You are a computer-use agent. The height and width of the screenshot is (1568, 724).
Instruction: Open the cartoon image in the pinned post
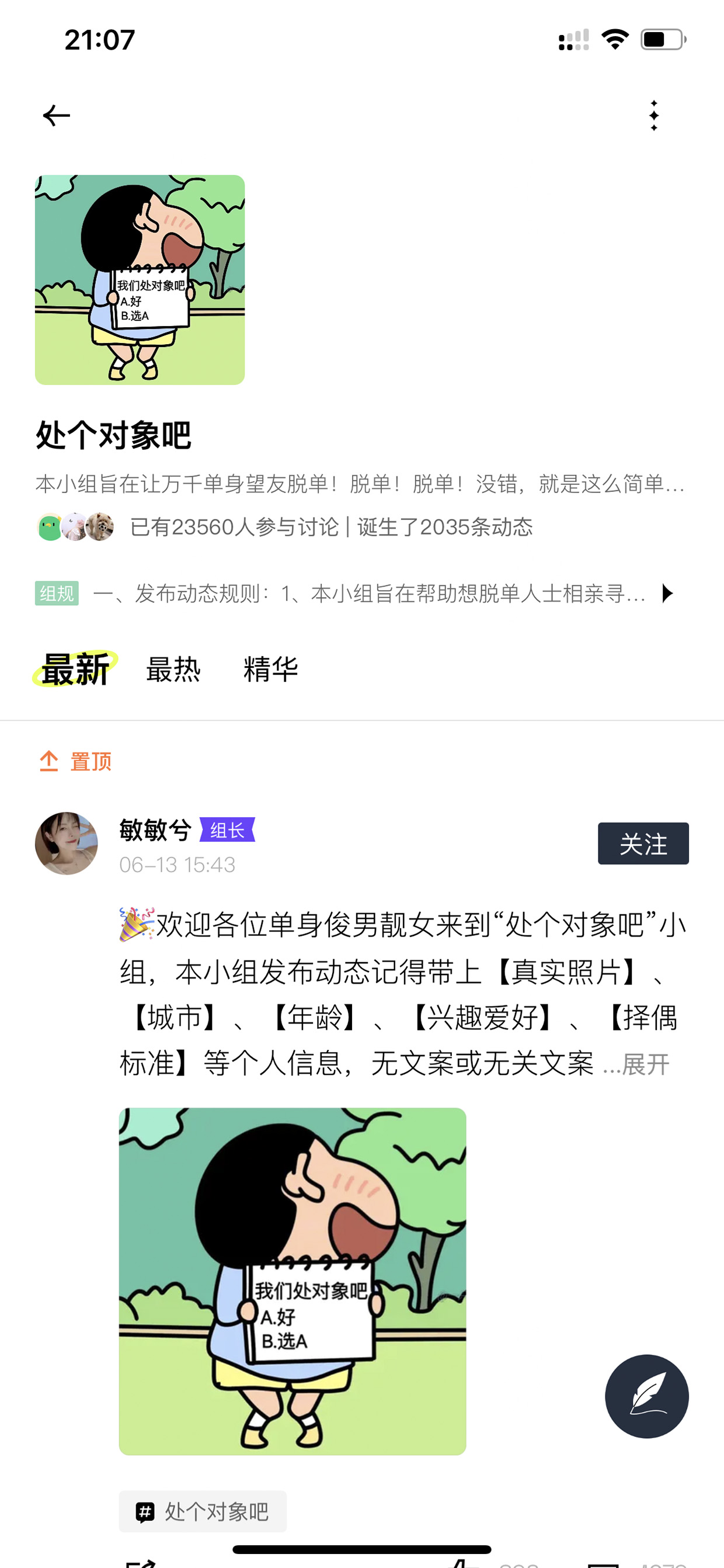click(293, 1281)
